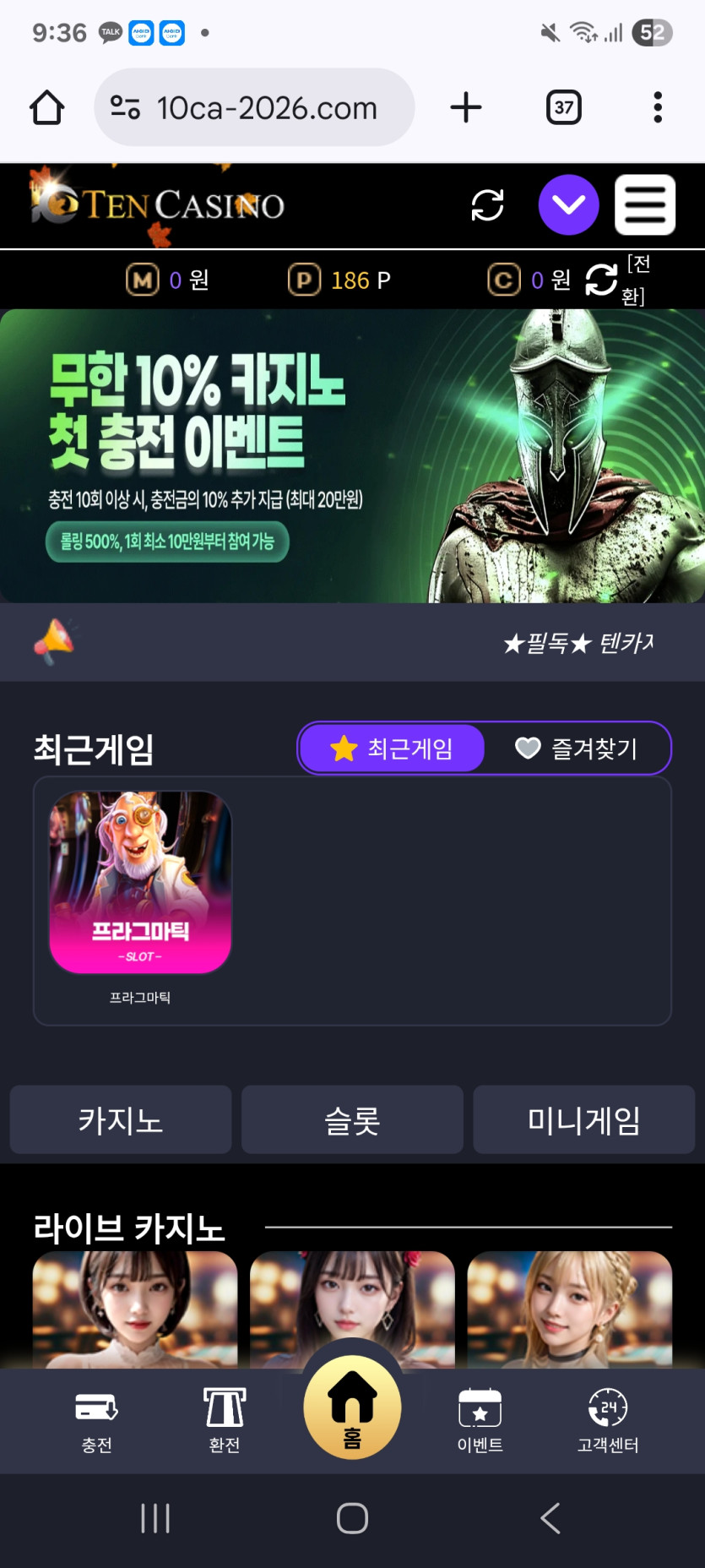The height and width of the screenshot is (1568, 705).
Task: Select the 슬롯 category
Action: tap(352, 1120)
